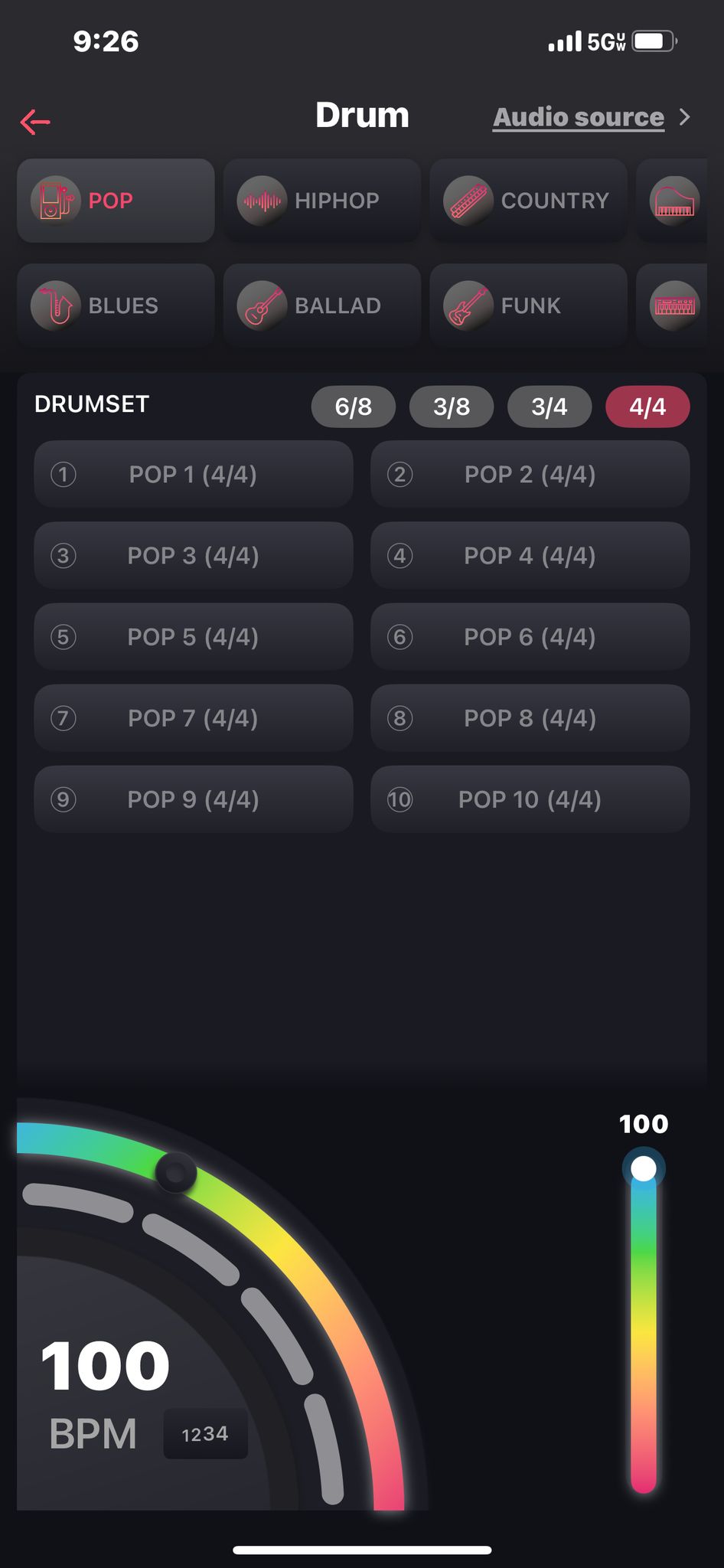724x1568 pixels.
Task: Choose the COUNTRY genre
Action: point(528,201)
